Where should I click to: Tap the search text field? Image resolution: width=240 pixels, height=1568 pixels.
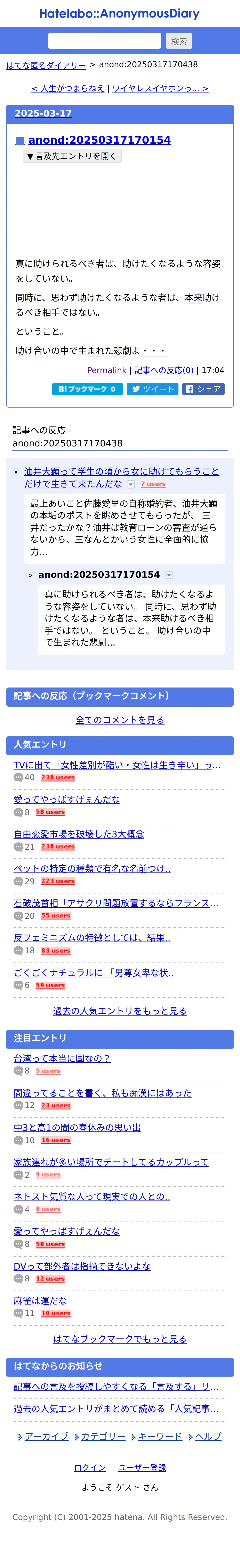tap(104, 41)
